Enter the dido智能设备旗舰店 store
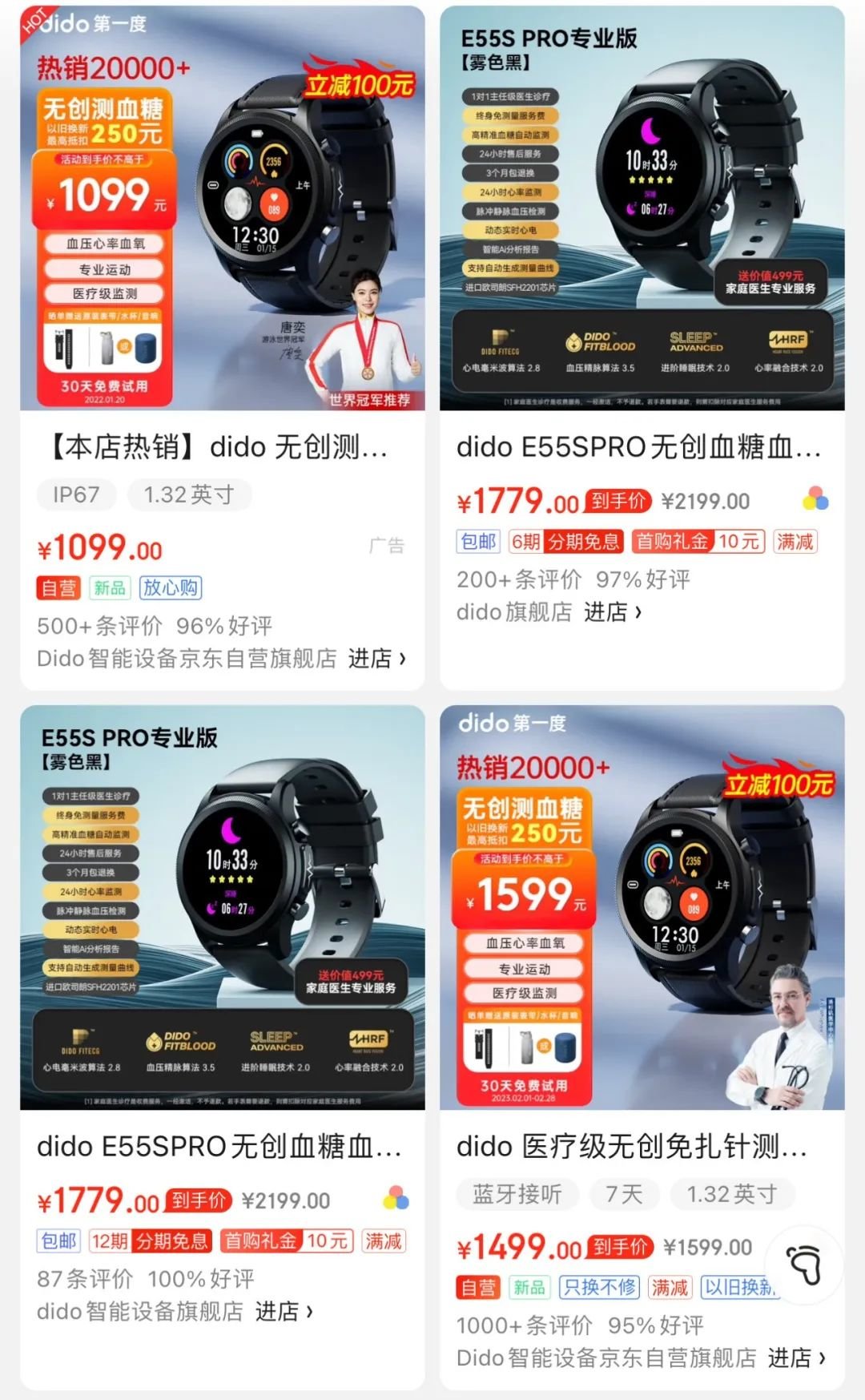Viewport: 865px width, 1400px height. point(284,1312)
